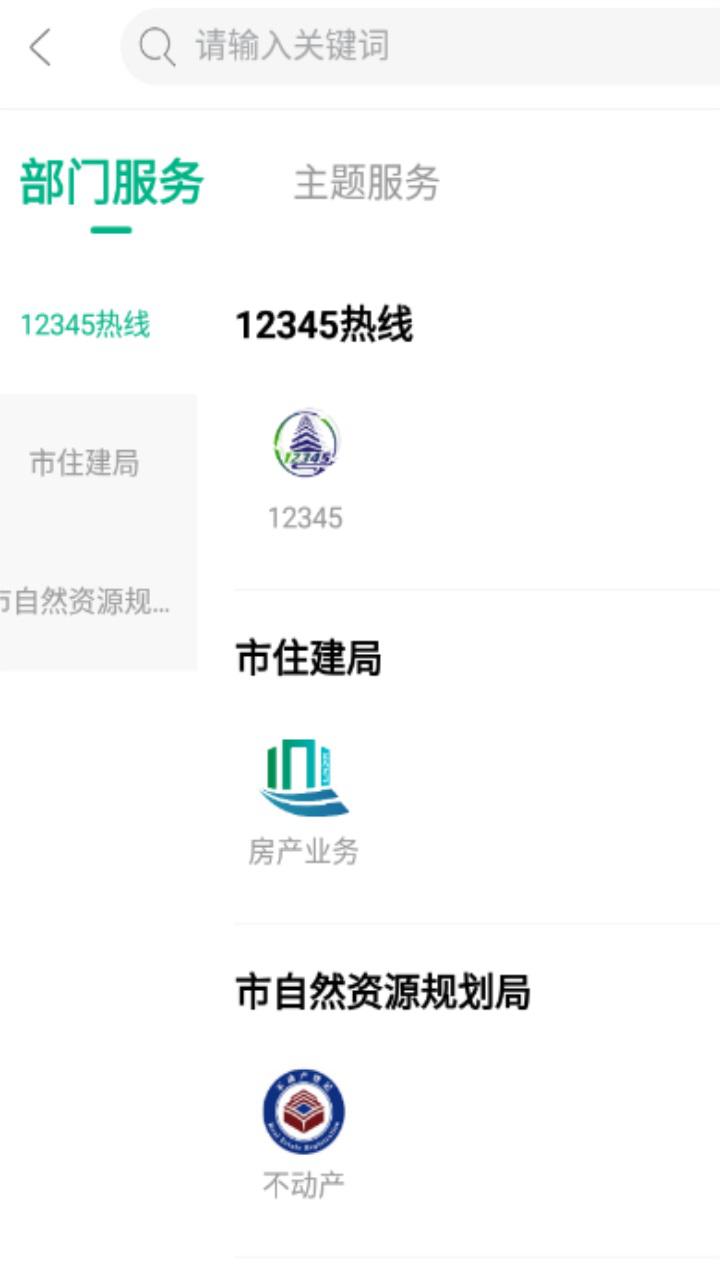The height and width of the screenshot is (1280, 720).
Task: Select the 部门服务 tab
Action: coord(111,183)
